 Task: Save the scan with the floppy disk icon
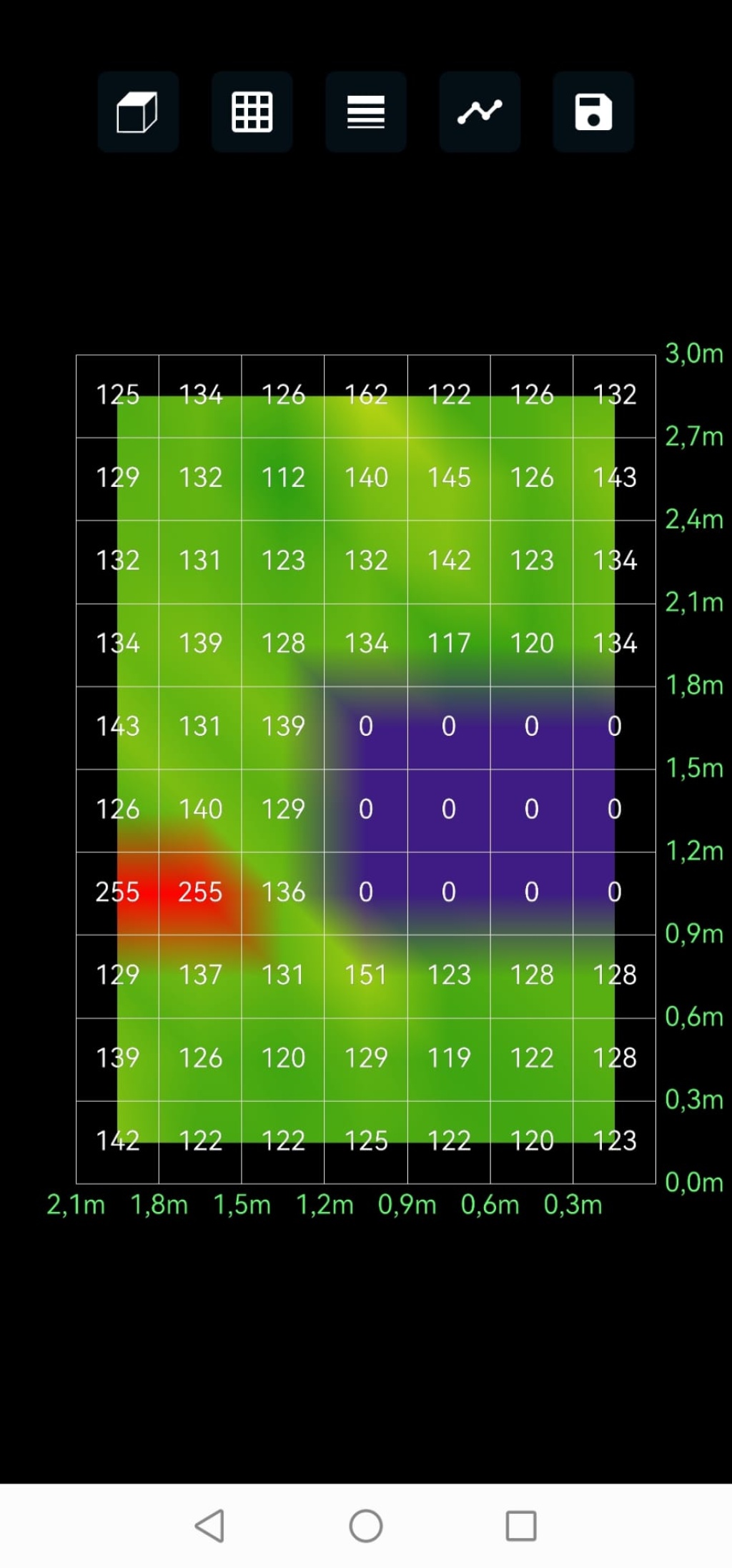(593, 112)
